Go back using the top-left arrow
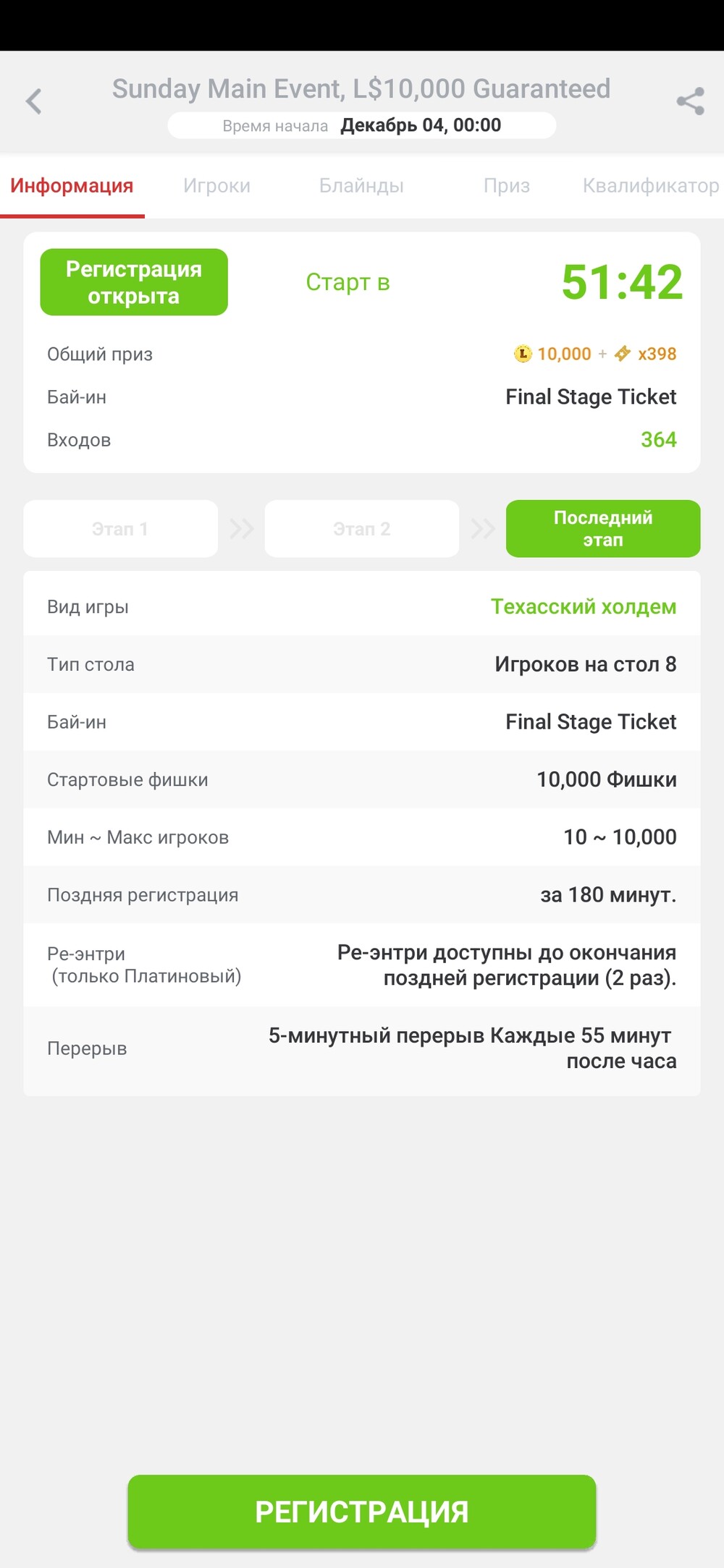The height and width of the screenshot is (1568, 724). tap(34, 101)
